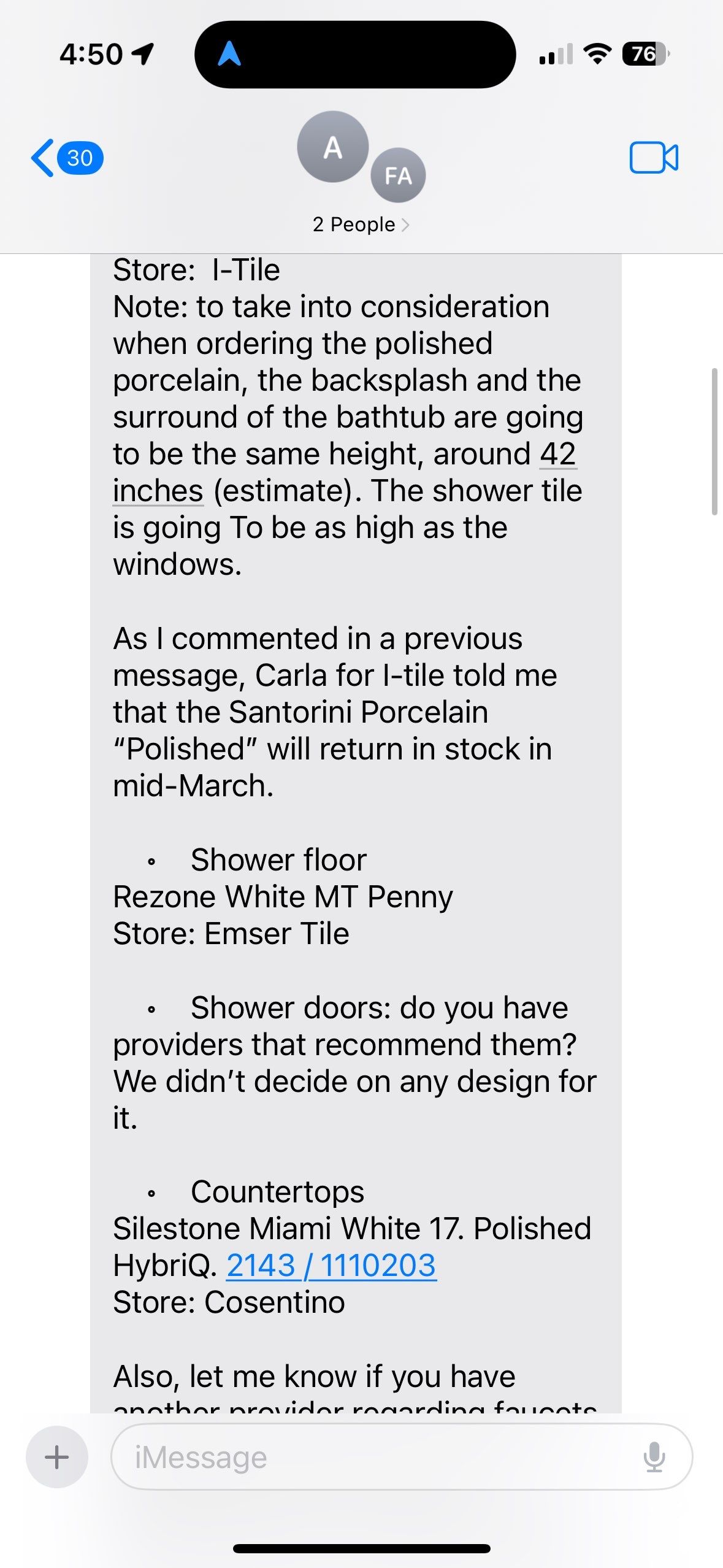
Task: Tap the disclosure chevron after 2 People
Action: click(x=405, y=224)
